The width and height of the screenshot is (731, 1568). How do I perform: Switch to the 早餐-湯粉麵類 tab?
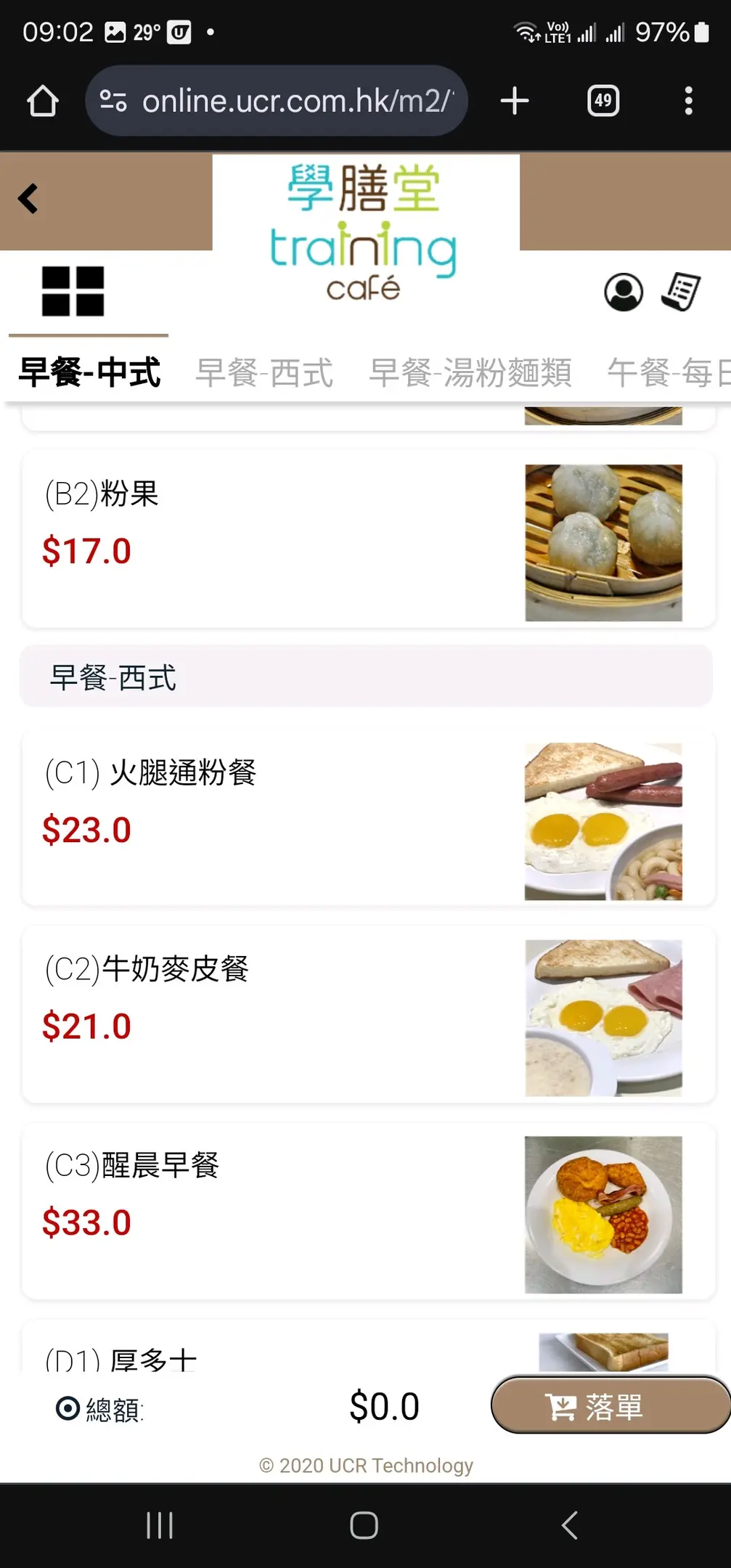(x=470, y=373)
